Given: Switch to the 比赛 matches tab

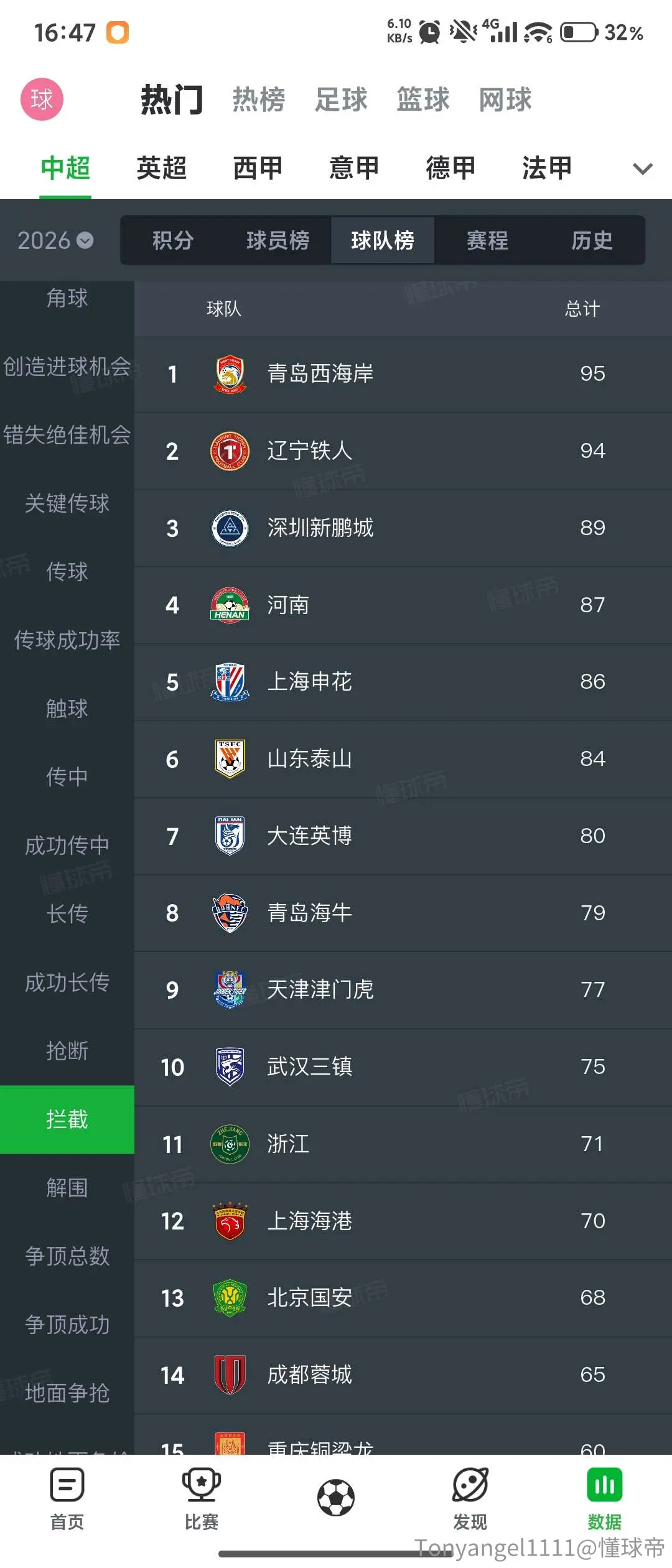Looking at the screenshot, I should click(202, 1499).
